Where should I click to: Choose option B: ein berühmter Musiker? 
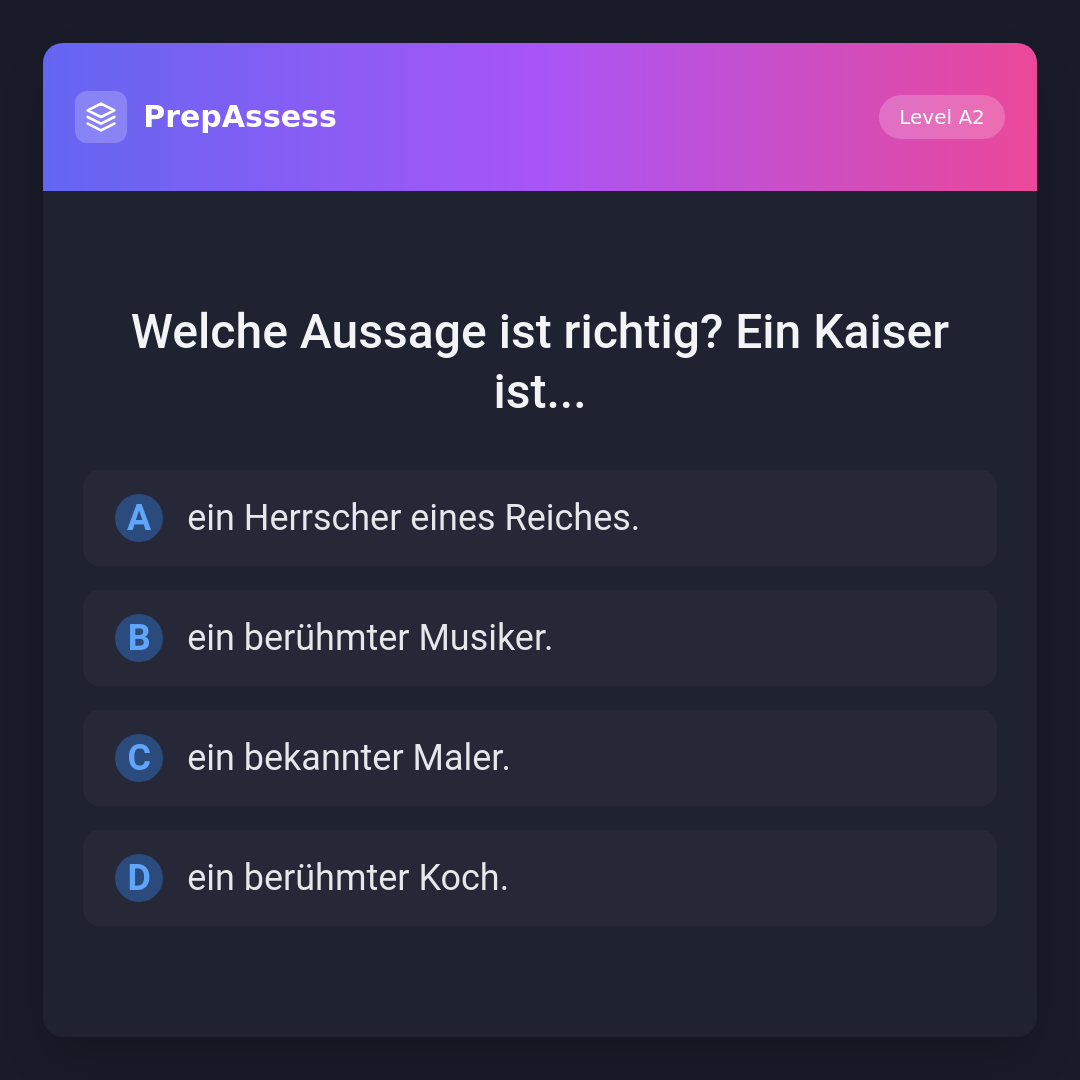pos(540,638)
